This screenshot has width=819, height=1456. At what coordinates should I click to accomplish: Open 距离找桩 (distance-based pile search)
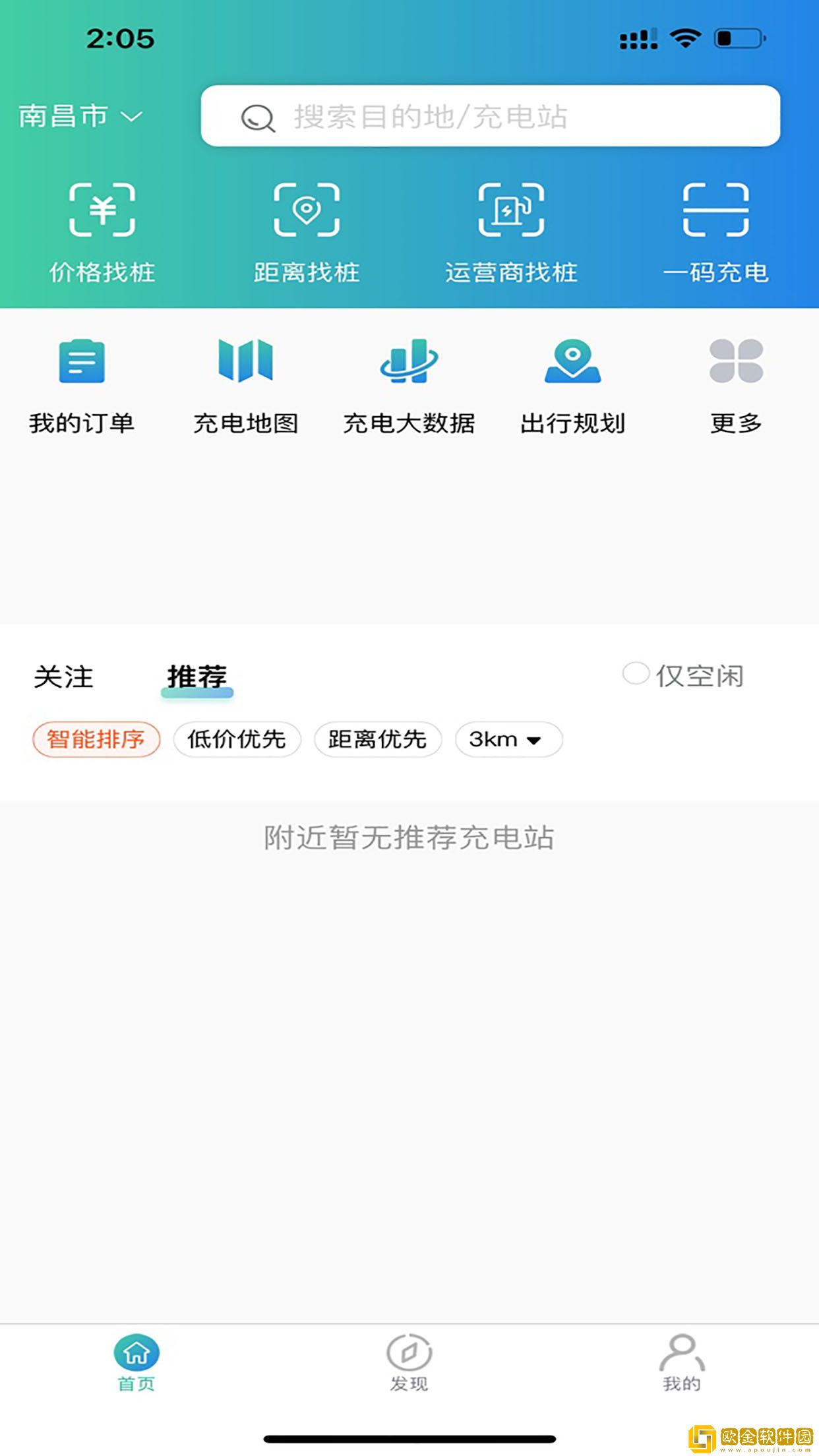coord(307,231)
